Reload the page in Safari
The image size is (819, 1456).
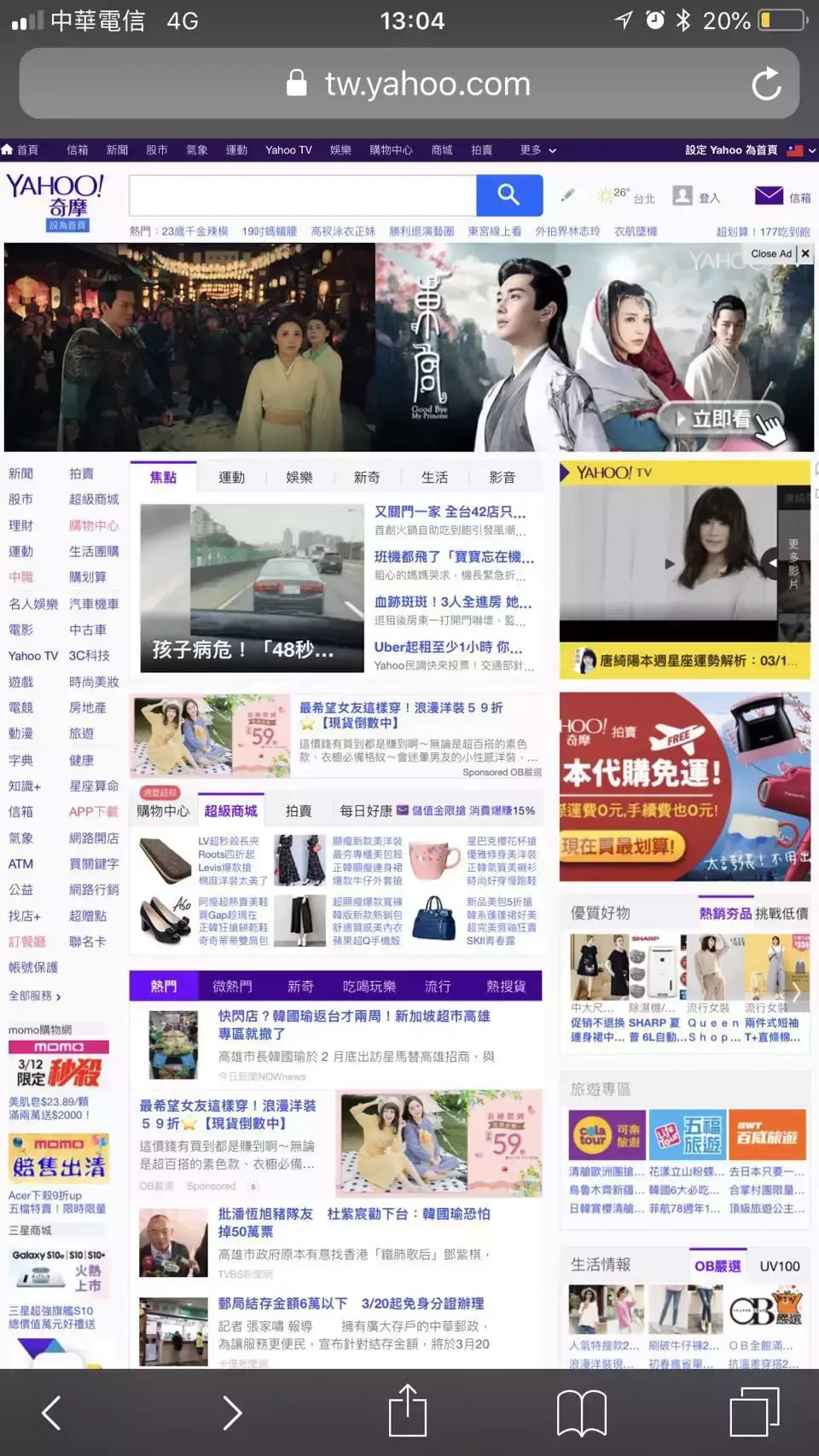point(765,84)
